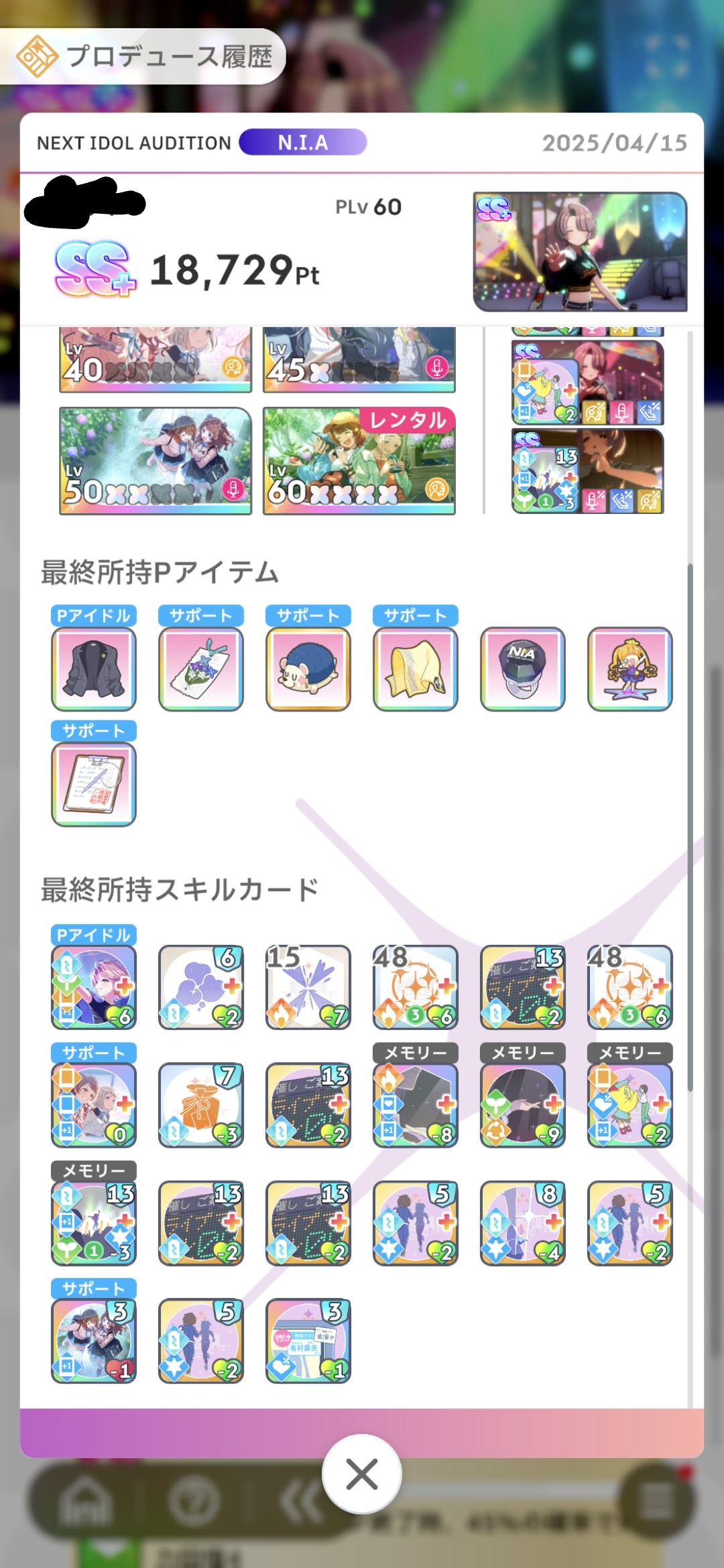Open the Lv 60 rental support card
This screenshot has width=724, height=1568.
point(359,461)
